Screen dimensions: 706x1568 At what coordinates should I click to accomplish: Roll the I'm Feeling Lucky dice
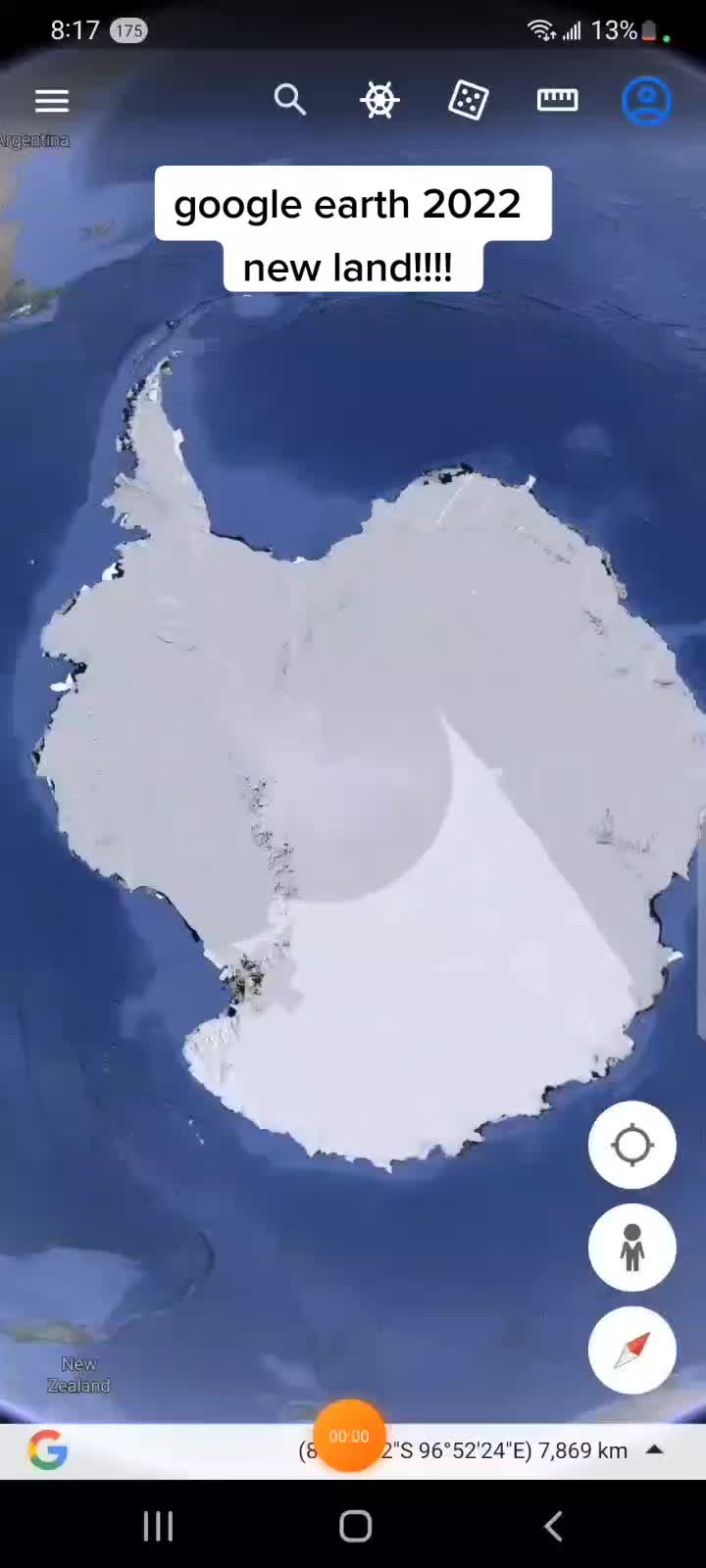point(468,100)
